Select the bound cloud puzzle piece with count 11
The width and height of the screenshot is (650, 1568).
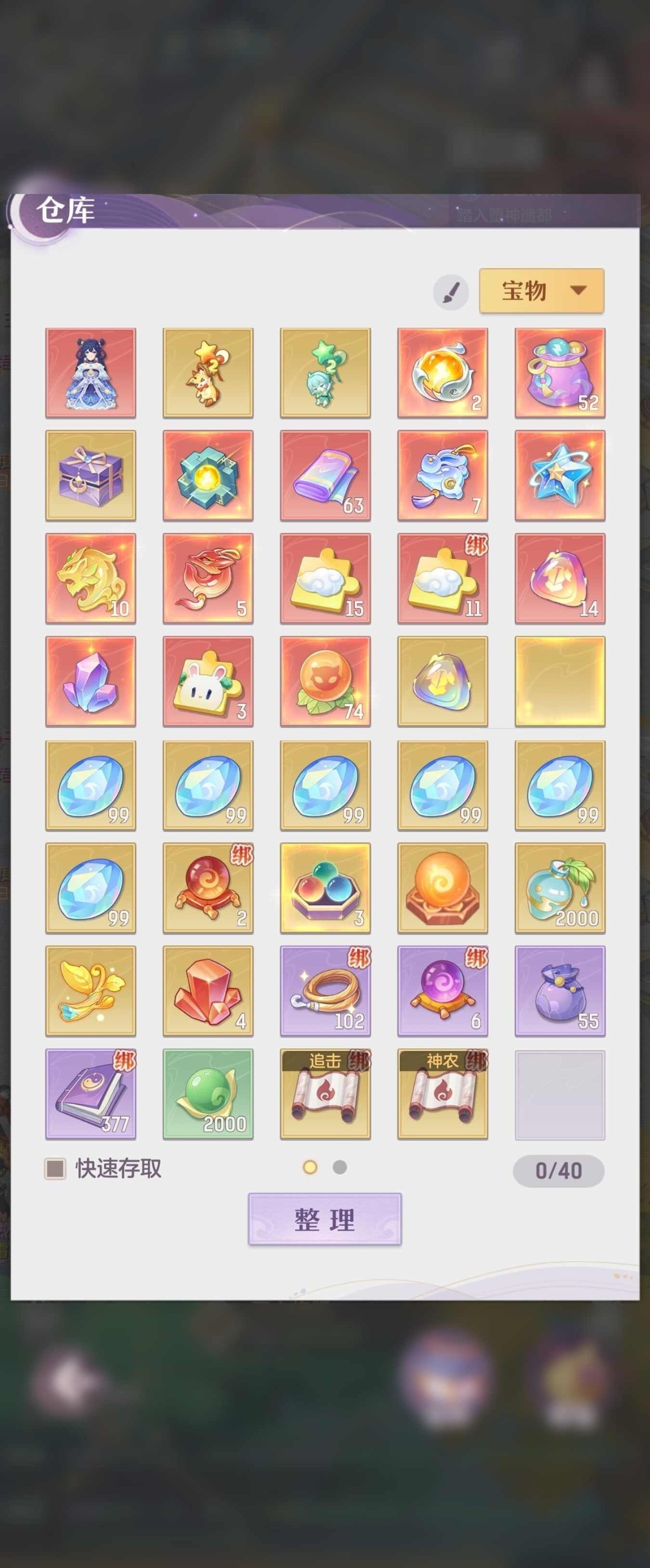pyautogui.click(x=443, y=578)
